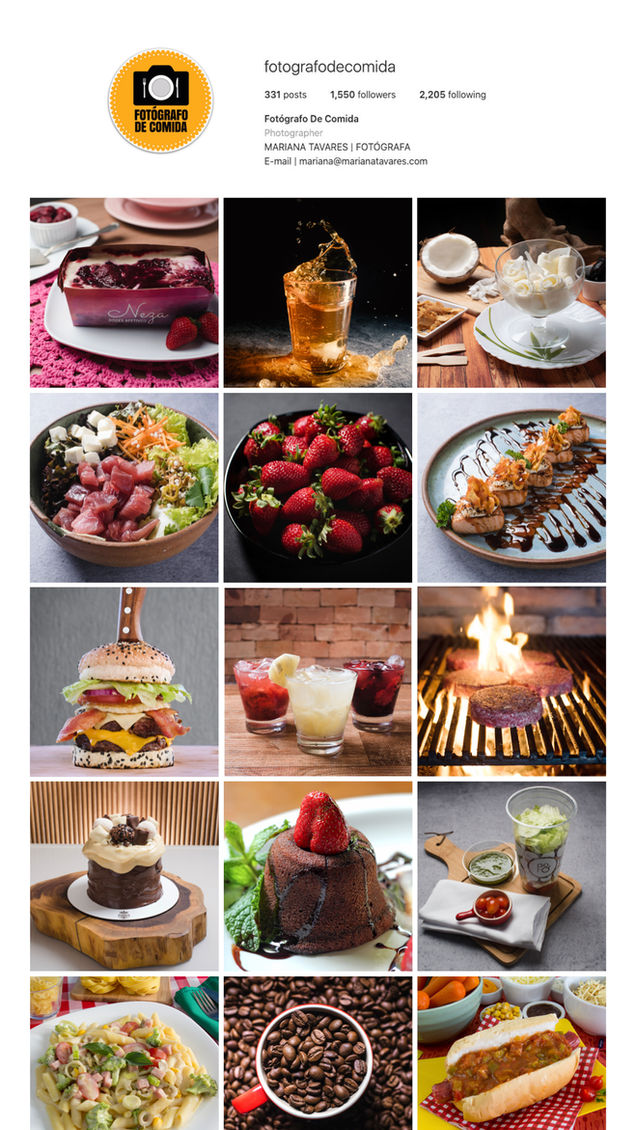Screen dimensions: 636x1130
Task: Open the splashing drink glass post
Action: point(318,293)
